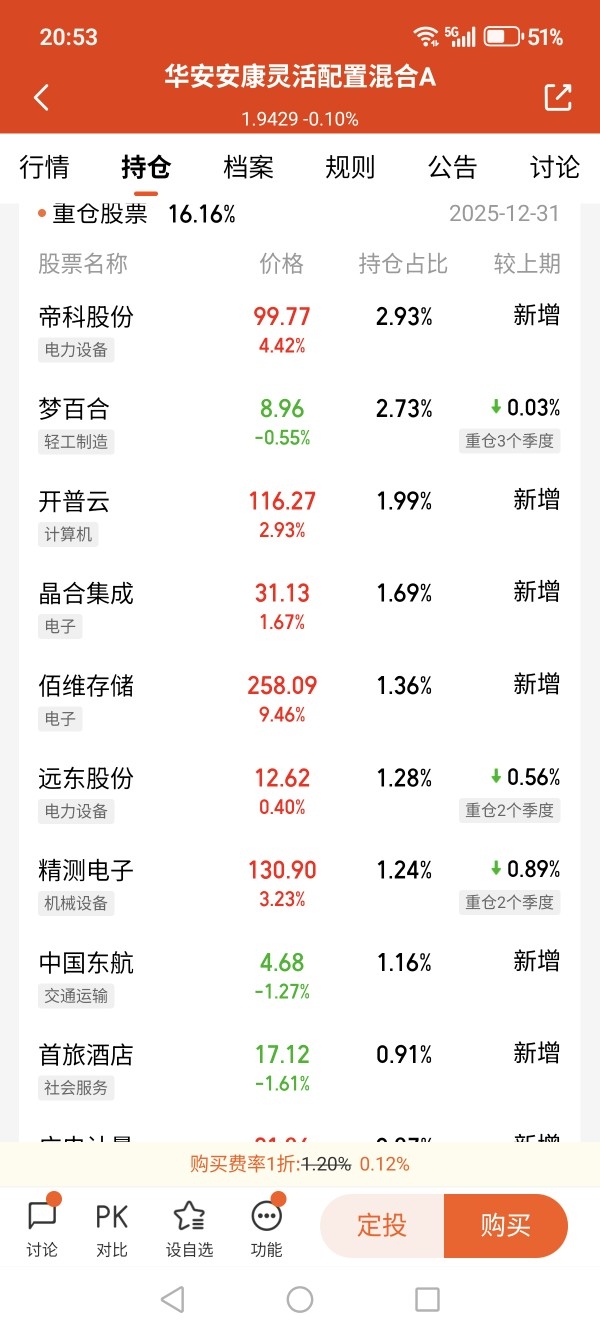Open the 讨论 tab at top
600x1332 pixels.
555,167
